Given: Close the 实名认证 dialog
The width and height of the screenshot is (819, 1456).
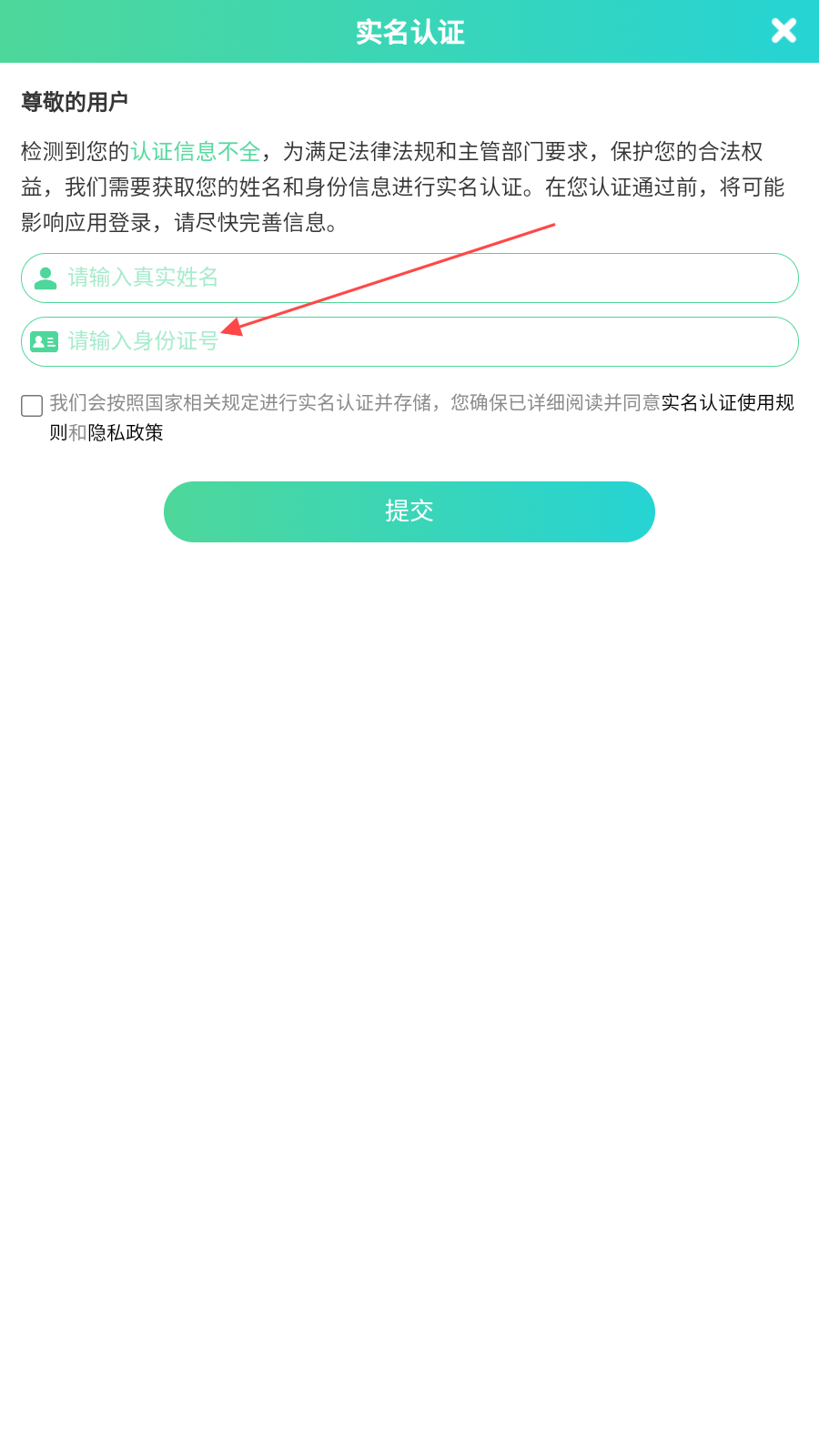Looking at the screenshot, I should tap(784, 31).
